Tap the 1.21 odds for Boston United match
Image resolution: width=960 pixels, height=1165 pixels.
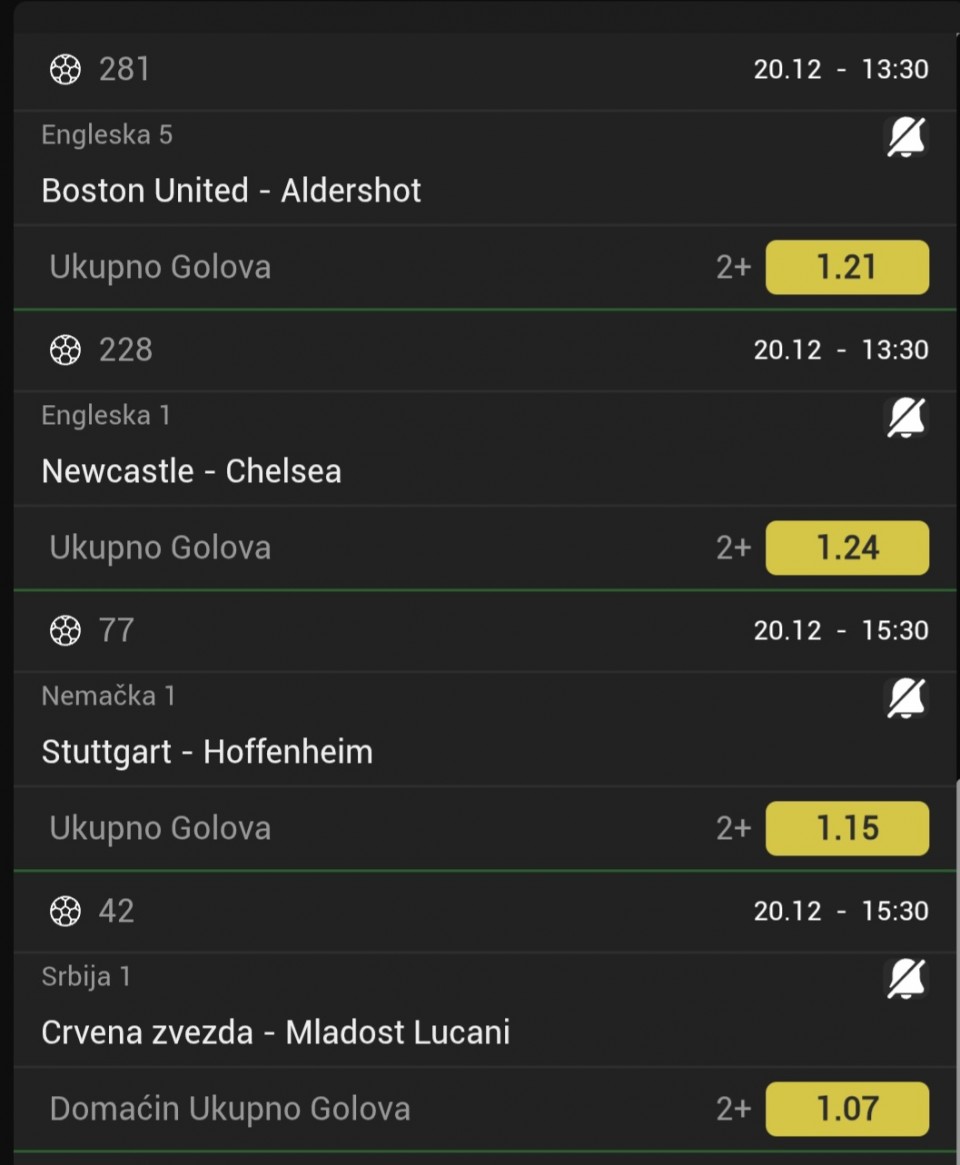pyautogui.click(x=847, y=267)
